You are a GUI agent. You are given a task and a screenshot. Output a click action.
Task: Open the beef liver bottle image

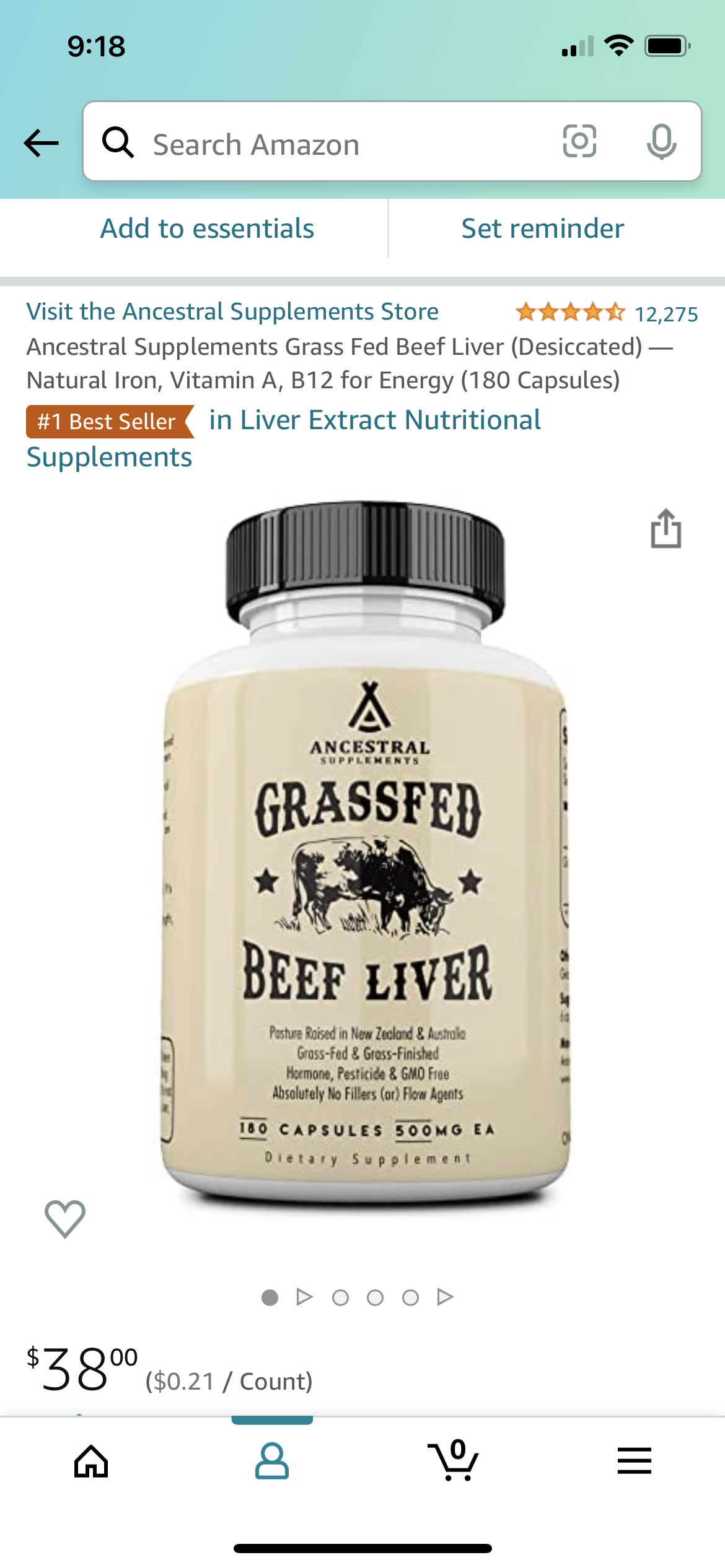[366, 855]
